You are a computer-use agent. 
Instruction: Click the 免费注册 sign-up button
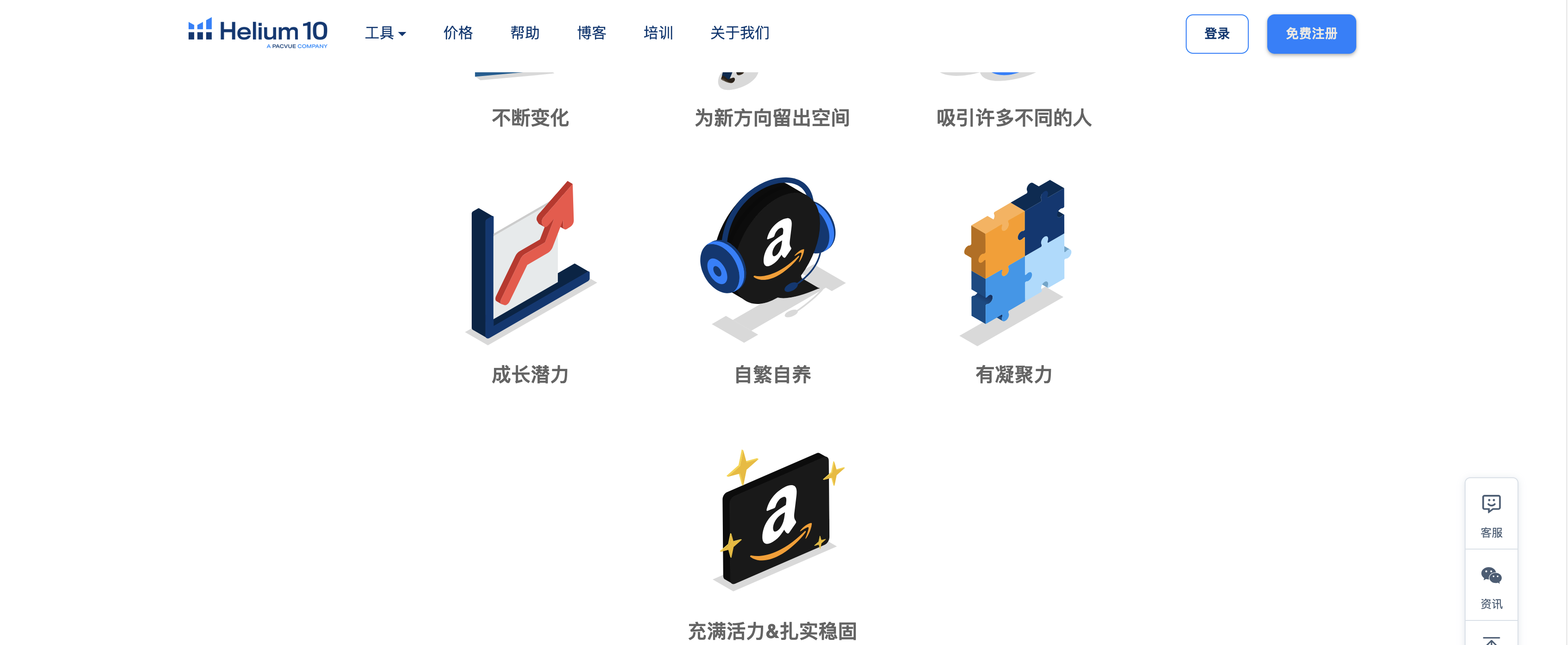(1310, 34)
